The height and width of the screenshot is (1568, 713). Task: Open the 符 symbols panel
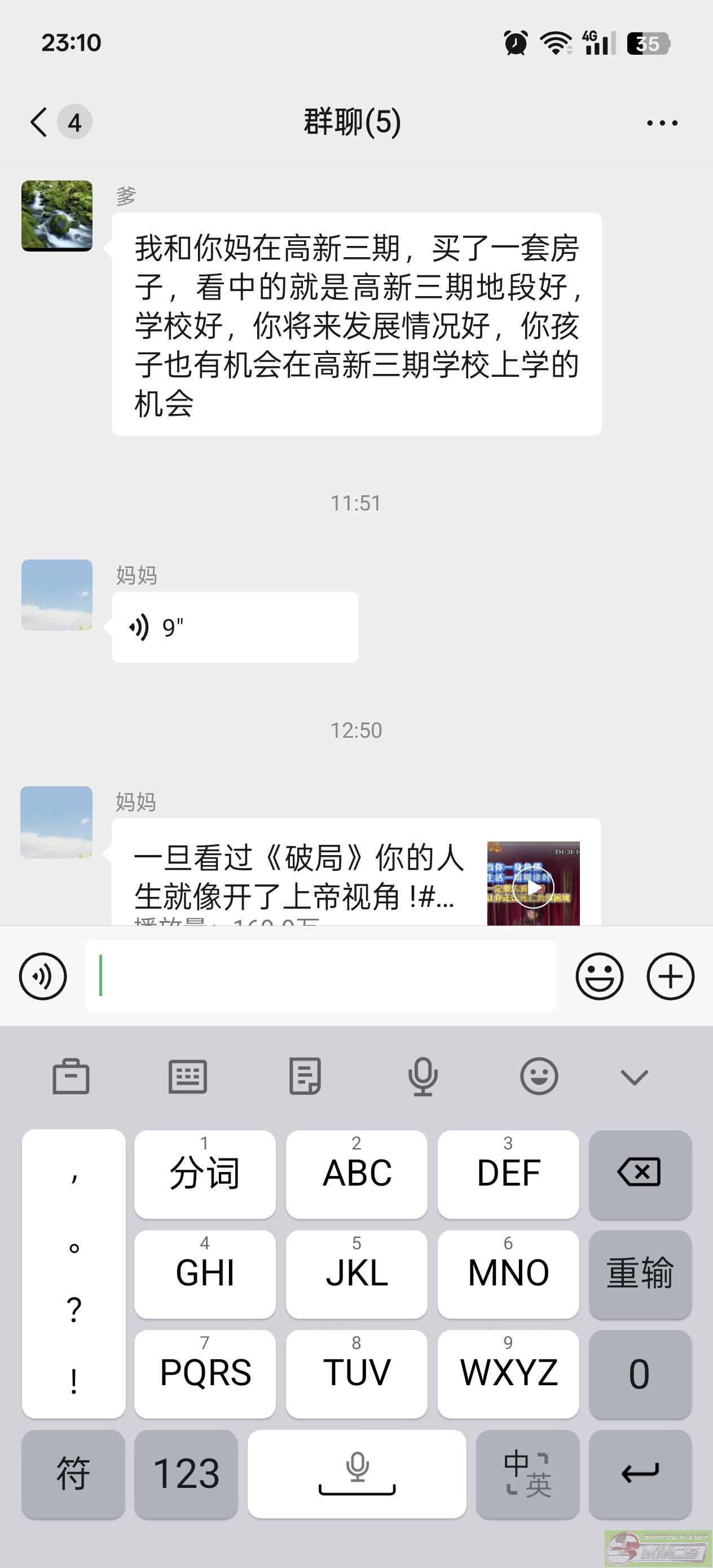click(x=72, y=1474)
